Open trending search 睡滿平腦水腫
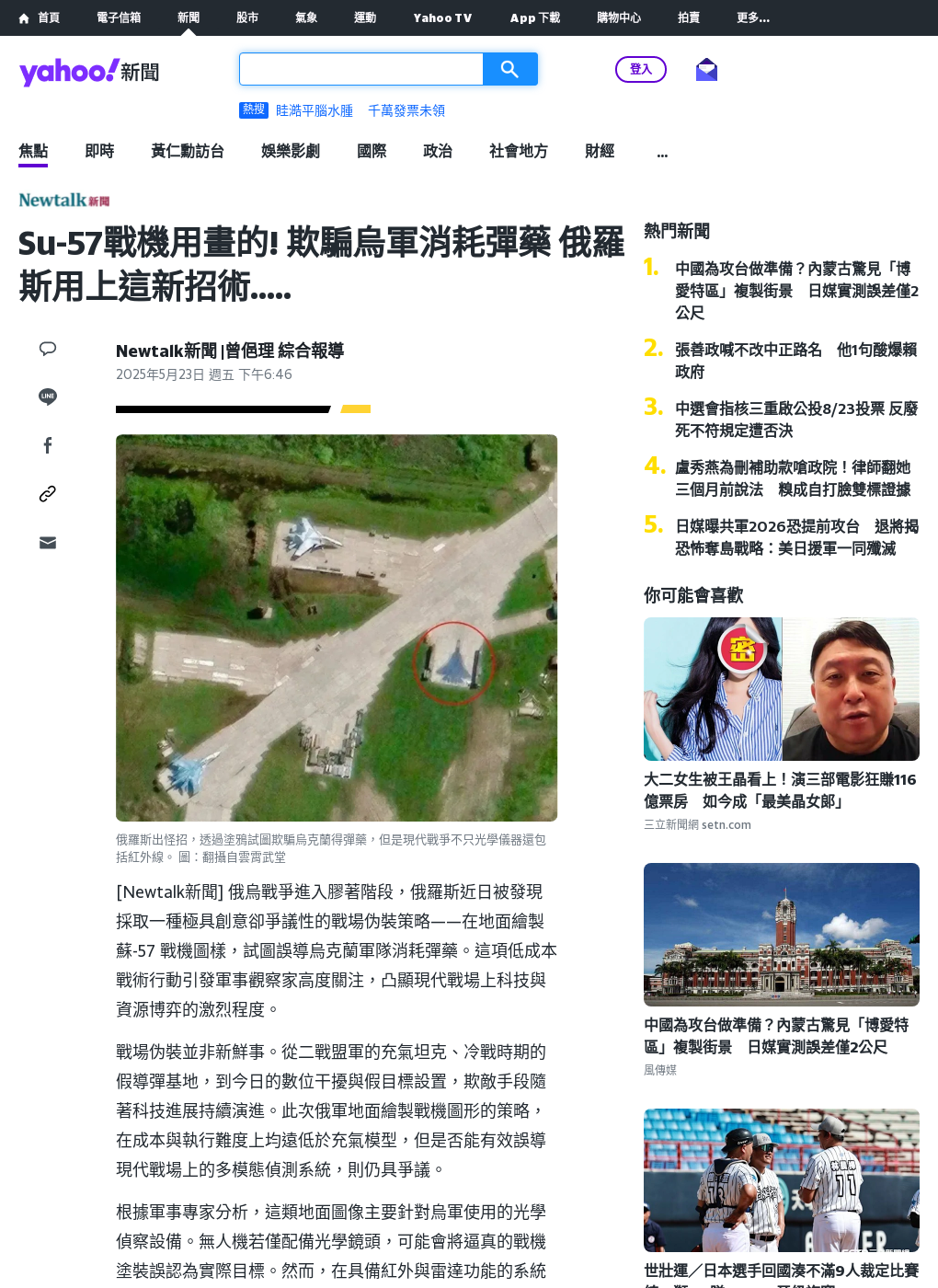Viewport: 938px width, 1288px height. coord(315,110)
